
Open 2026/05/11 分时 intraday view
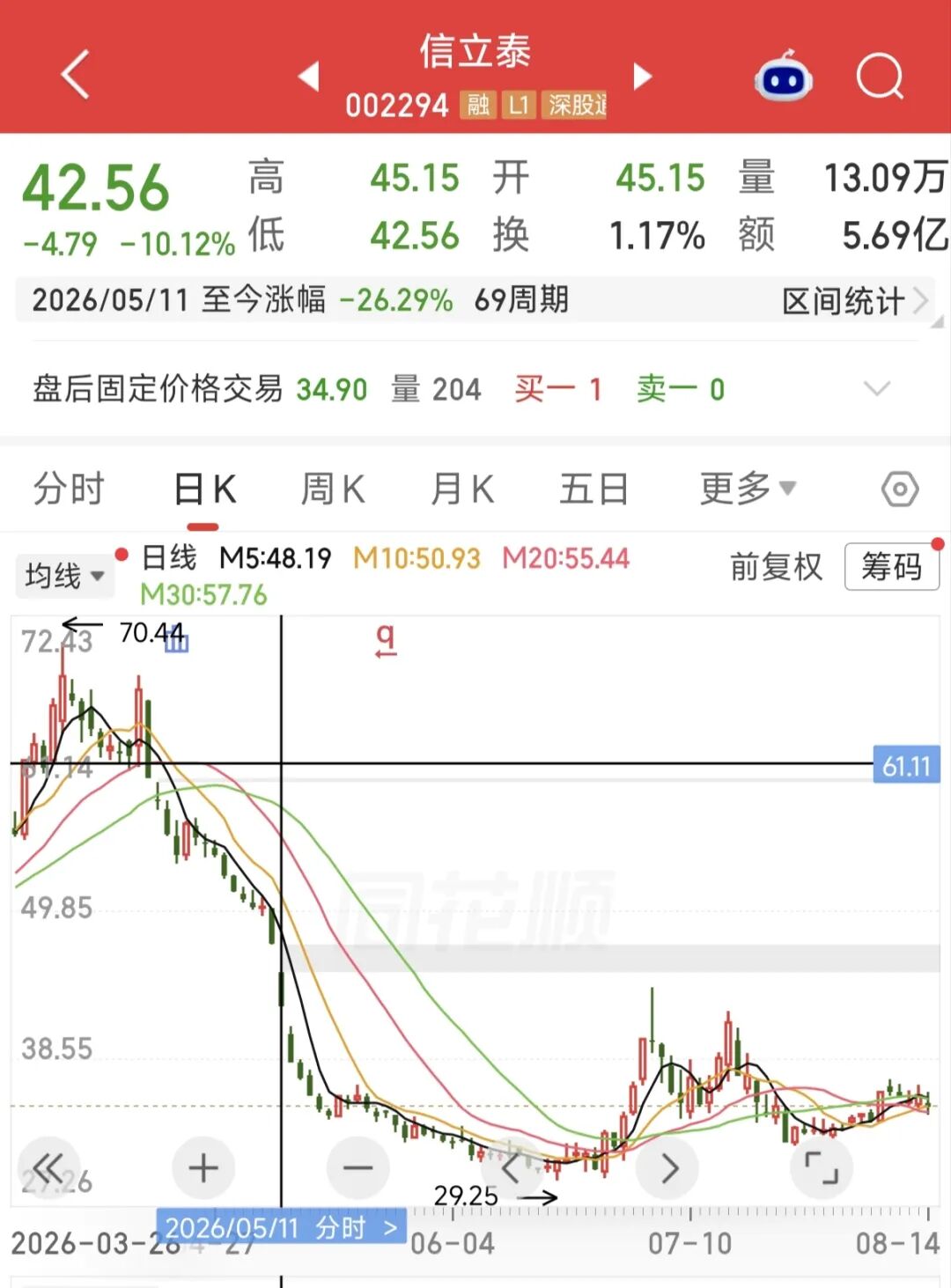point(282,1227)
